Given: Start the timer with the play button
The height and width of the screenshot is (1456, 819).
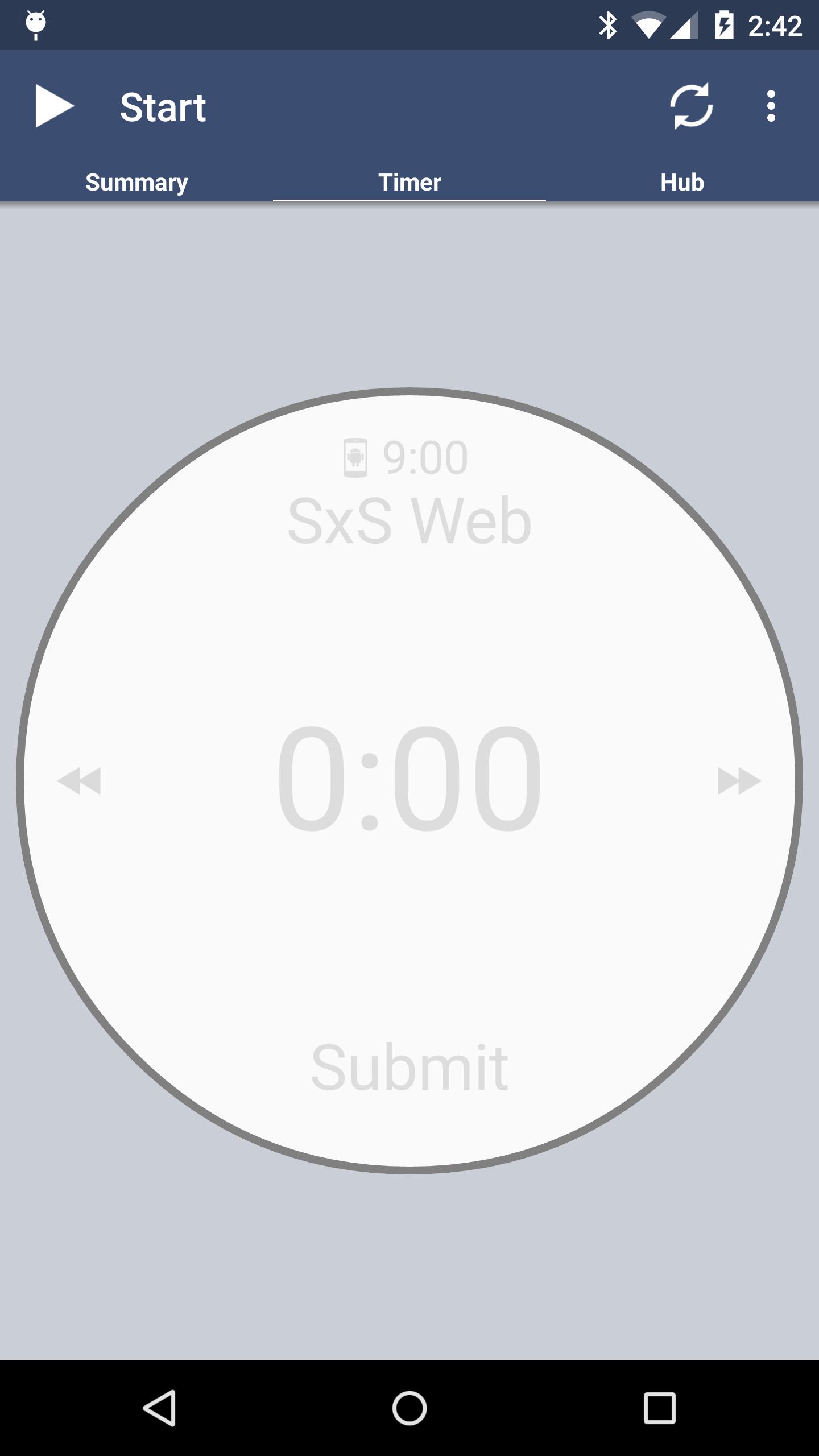Looking at the screenshot, I should pyautogui.click(x=54, y=106).
